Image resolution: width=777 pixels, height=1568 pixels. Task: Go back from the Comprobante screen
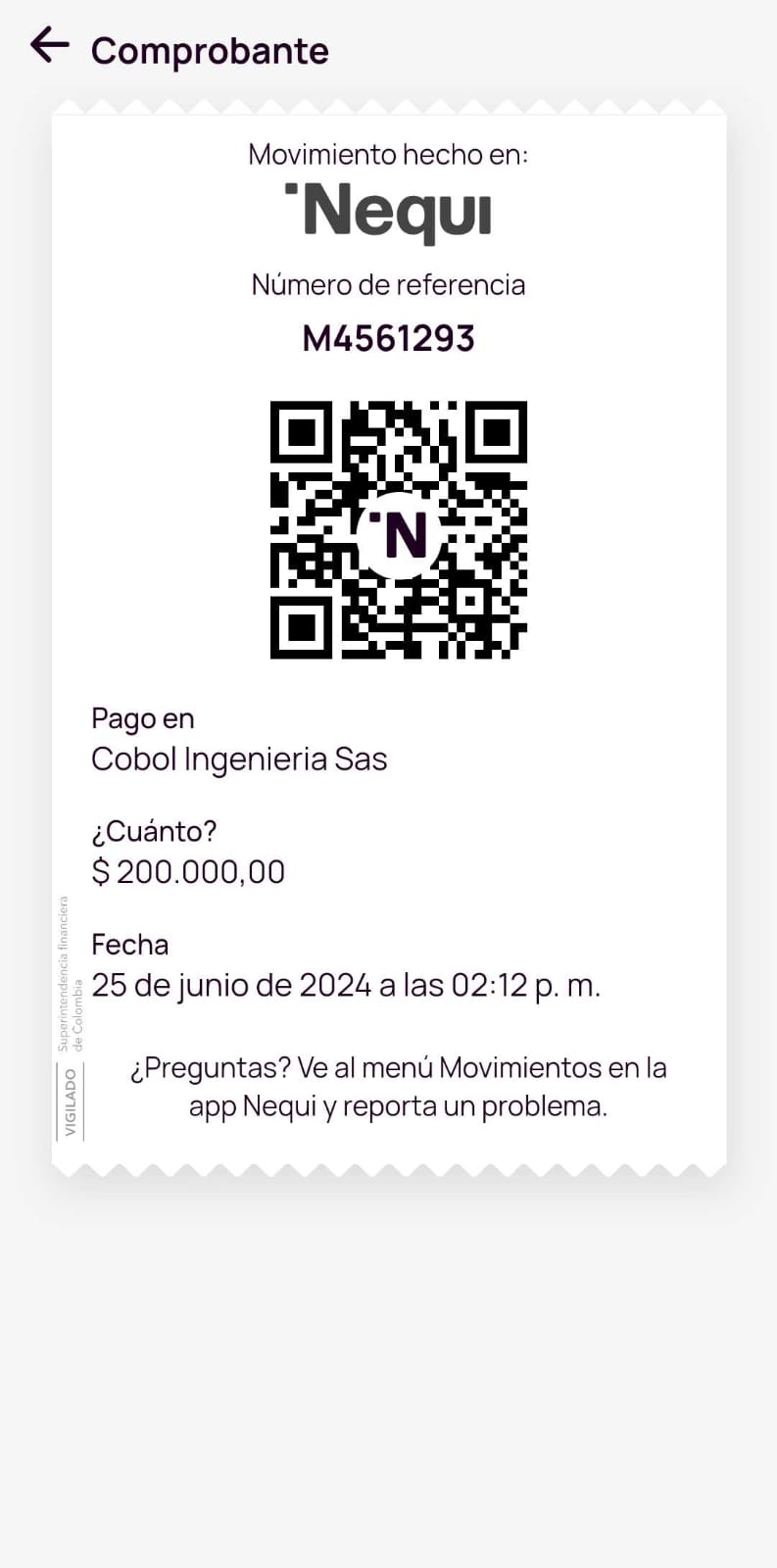[x=49, y=45]
